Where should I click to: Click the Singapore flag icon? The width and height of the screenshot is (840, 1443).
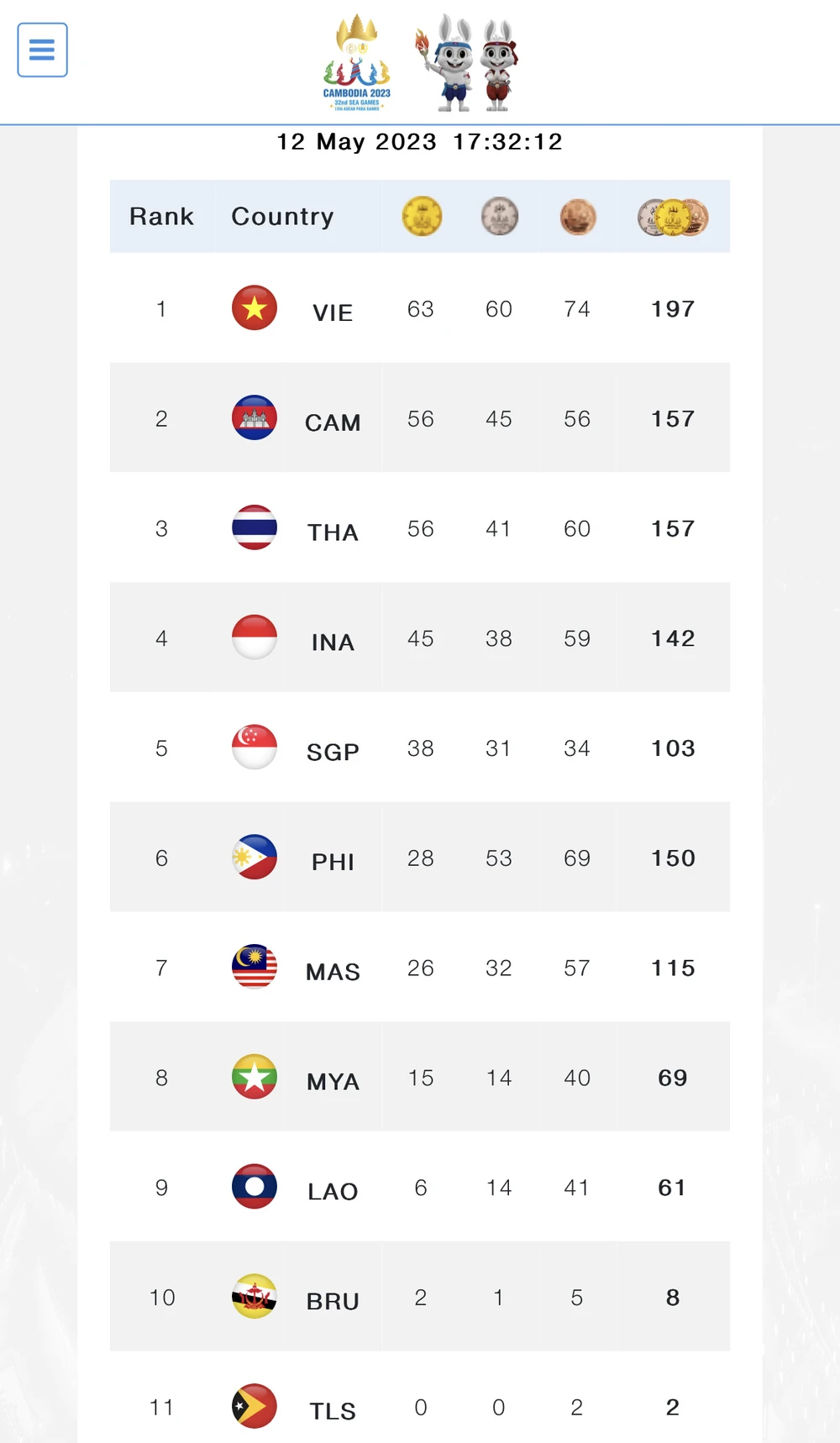[x=254, y=748]
